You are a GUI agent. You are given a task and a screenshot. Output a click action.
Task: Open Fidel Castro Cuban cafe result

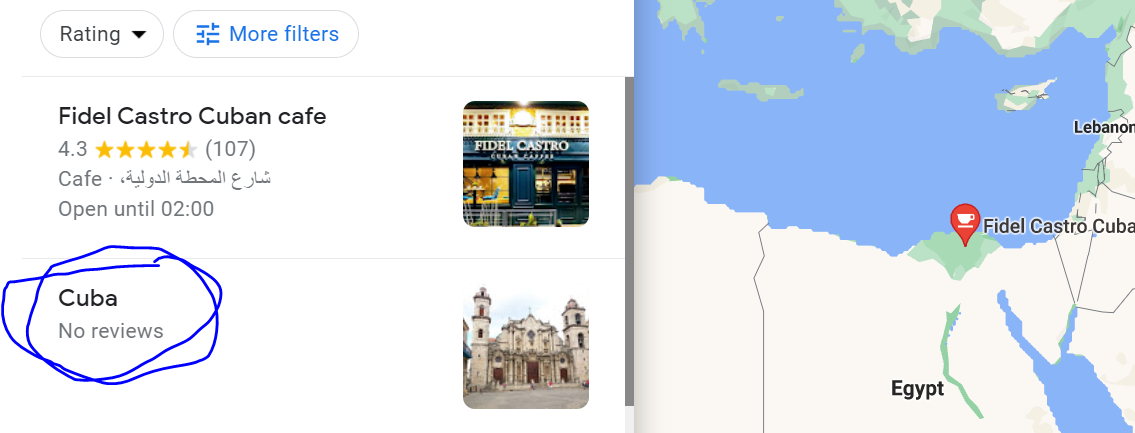pos(192,116)
